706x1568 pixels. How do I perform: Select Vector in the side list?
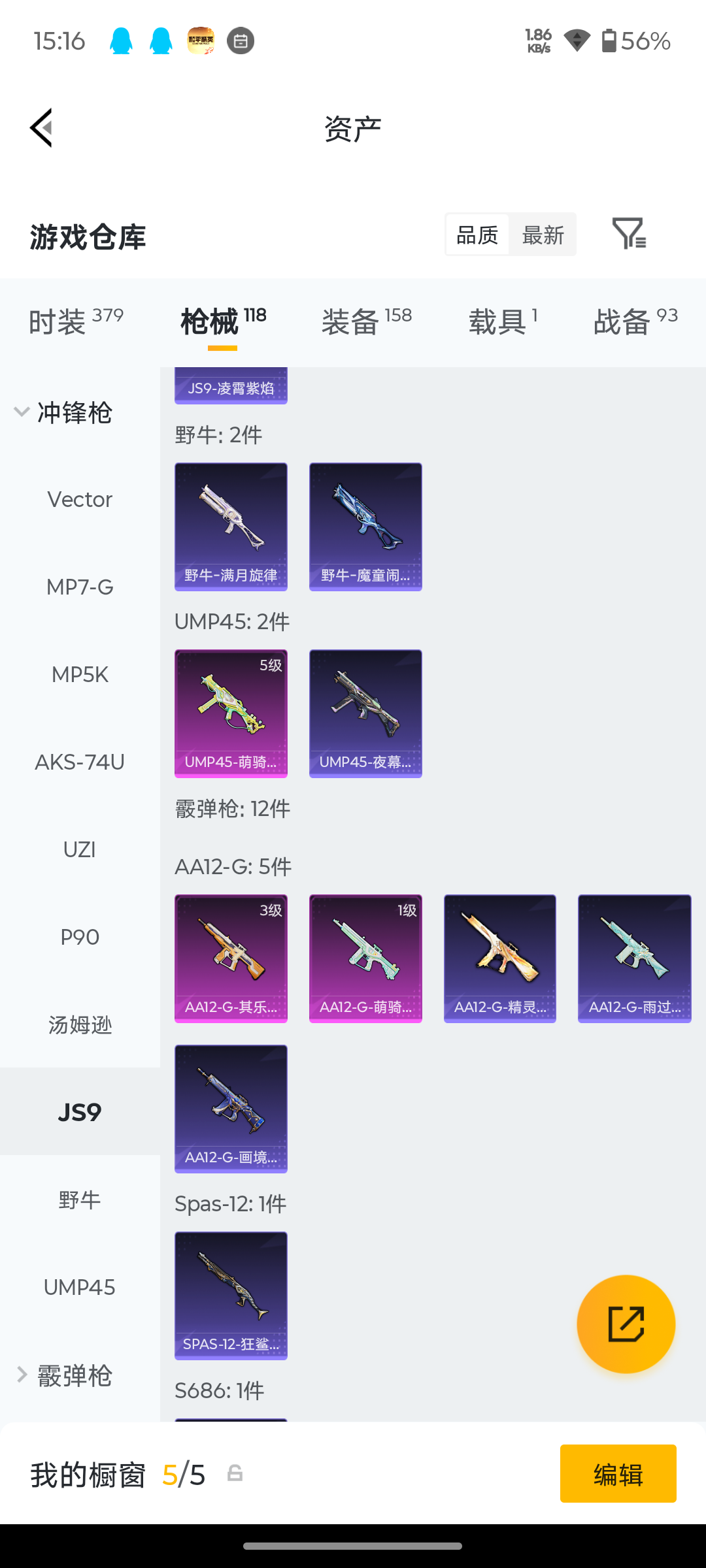coord(80,500)
